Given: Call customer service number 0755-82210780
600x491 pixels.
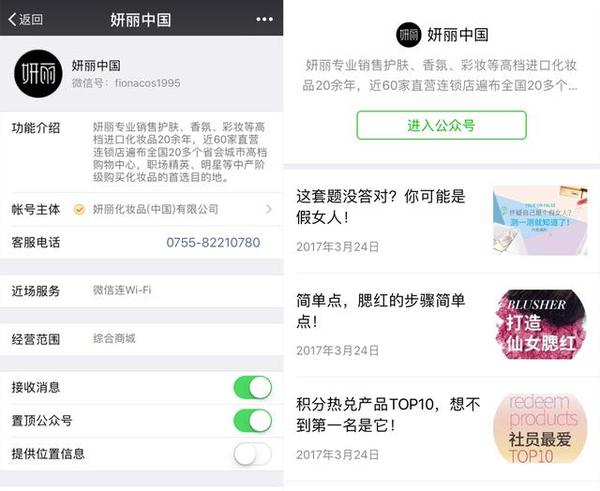Looking at the screenshot, I should coord(212,242).
